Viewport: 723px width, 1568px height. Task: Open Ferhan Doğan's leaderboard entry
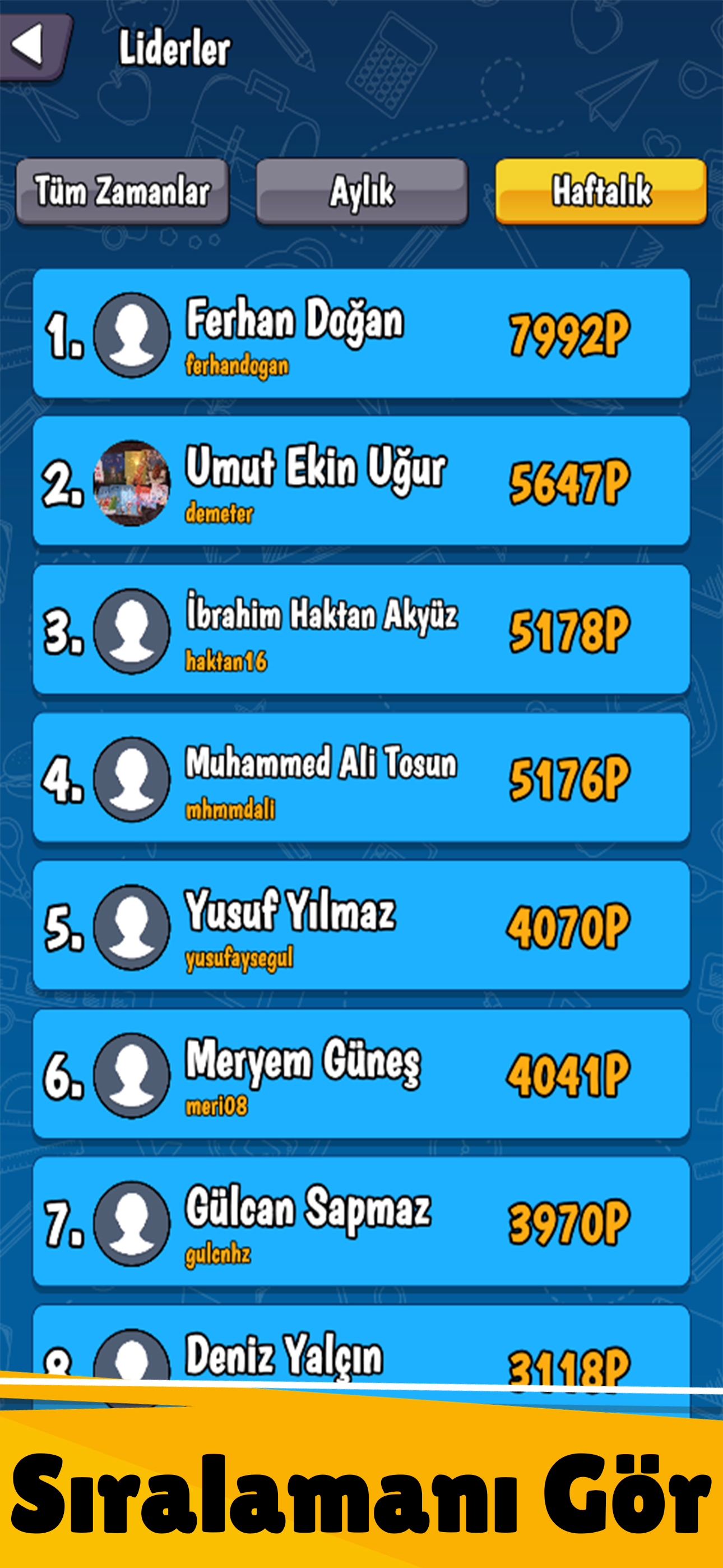(x=361, y=334)
